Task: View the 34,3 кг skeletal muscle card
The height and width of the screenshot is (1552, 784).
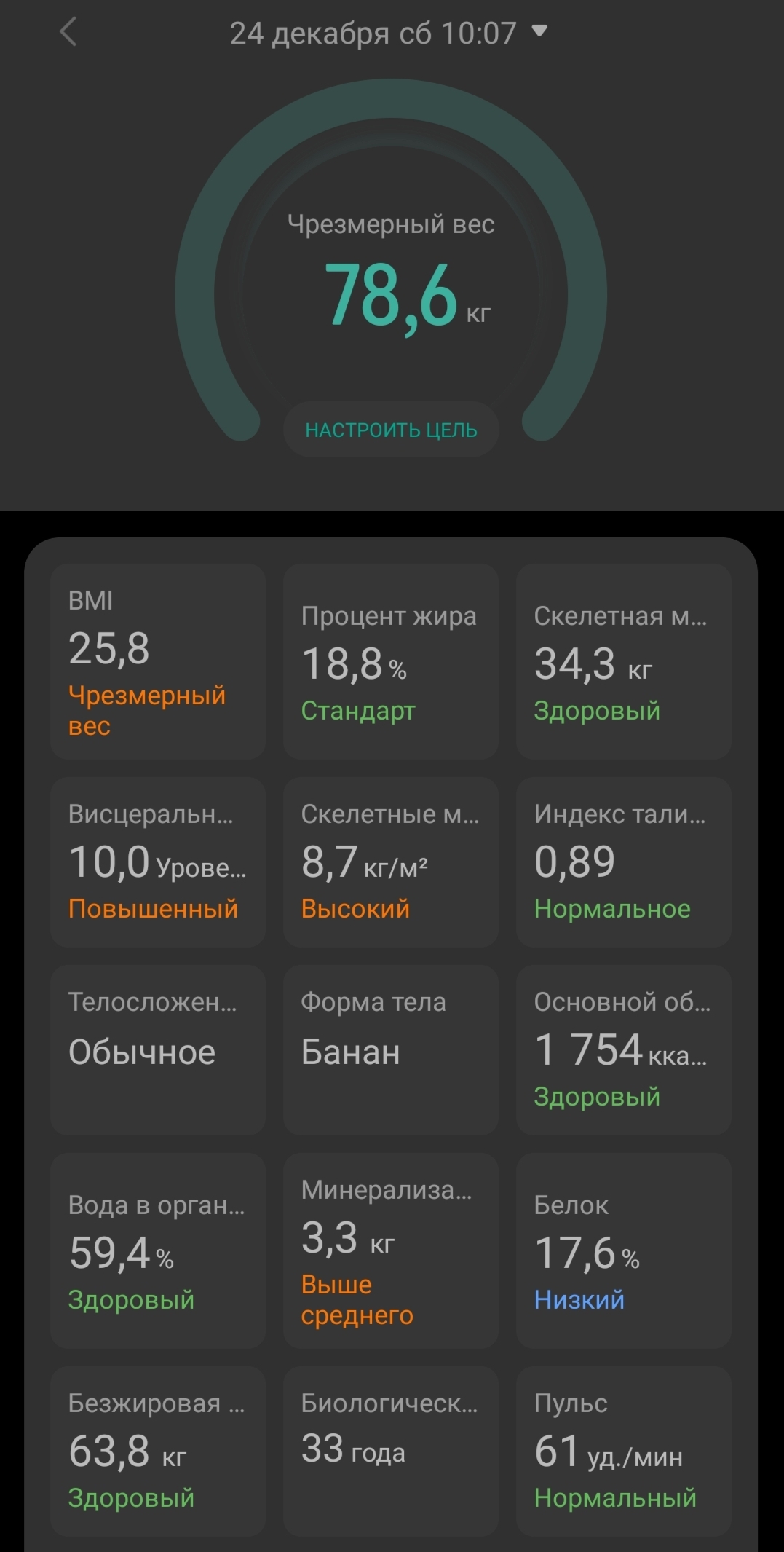Action: (x=624, y=661)
